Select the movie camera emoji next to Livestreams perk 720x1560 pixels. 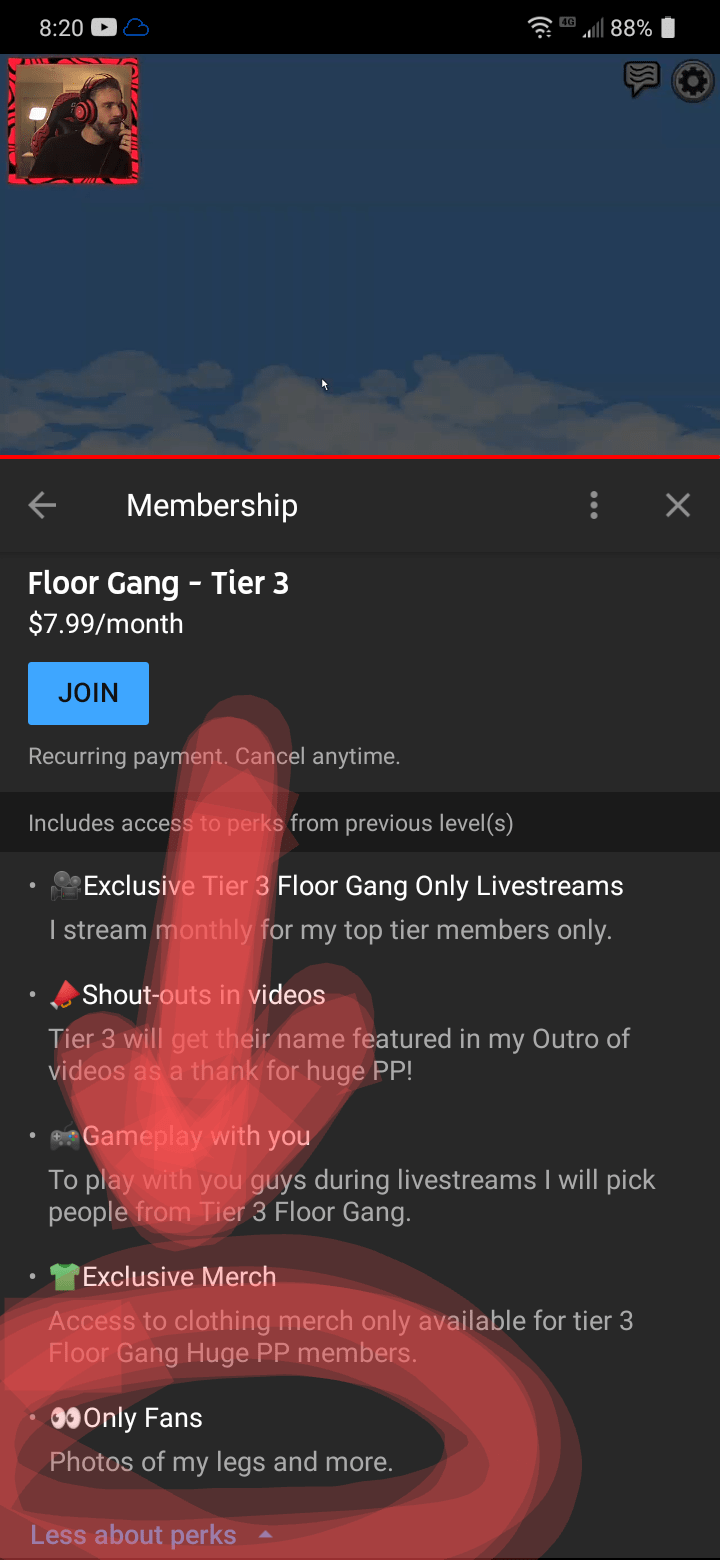pyautogui.click(x=67, y=884)
